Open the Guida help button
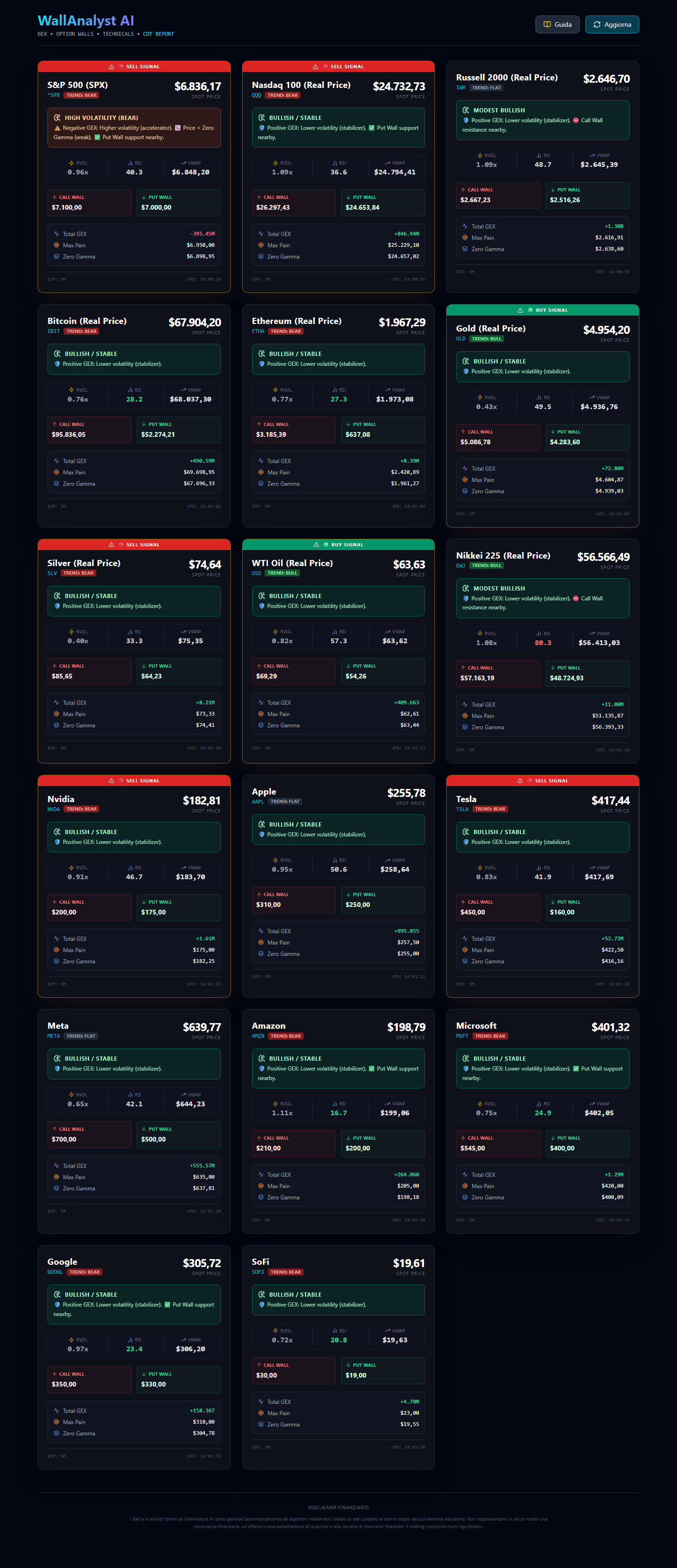 coord(557,24)
